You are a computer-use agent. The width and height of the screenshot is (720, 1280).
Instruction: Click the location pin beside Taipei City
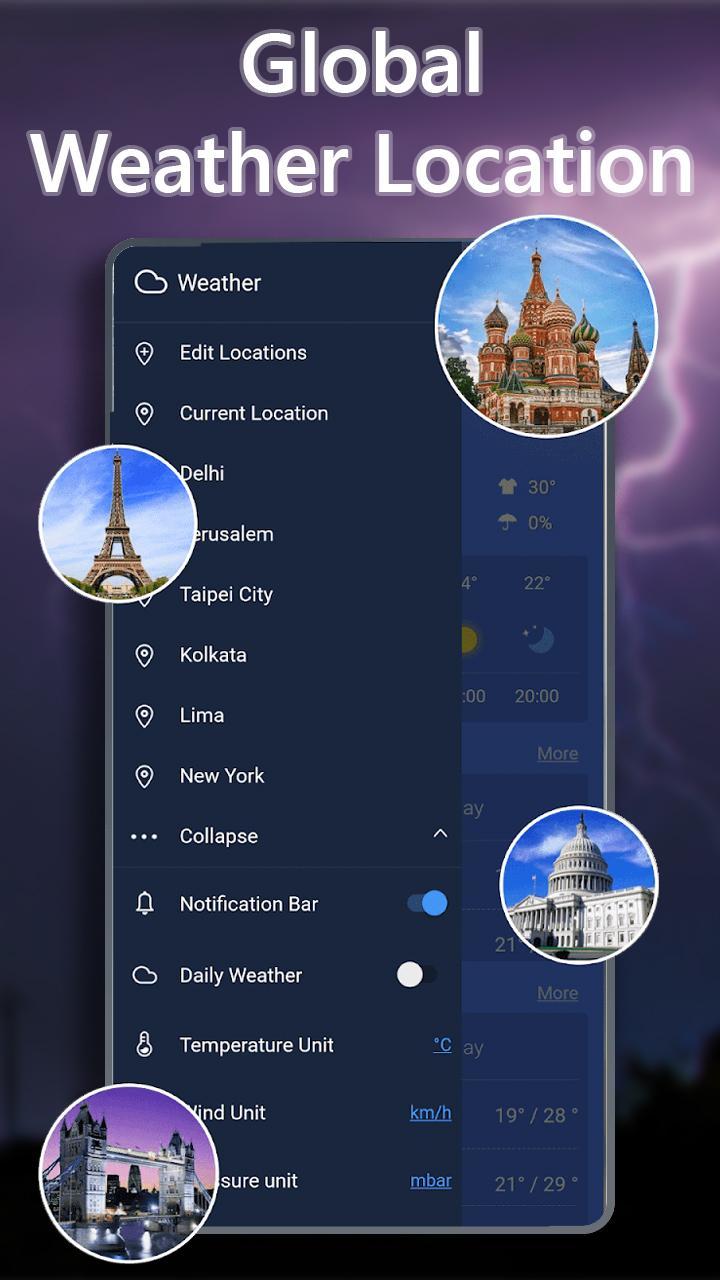tap(147, 594)
